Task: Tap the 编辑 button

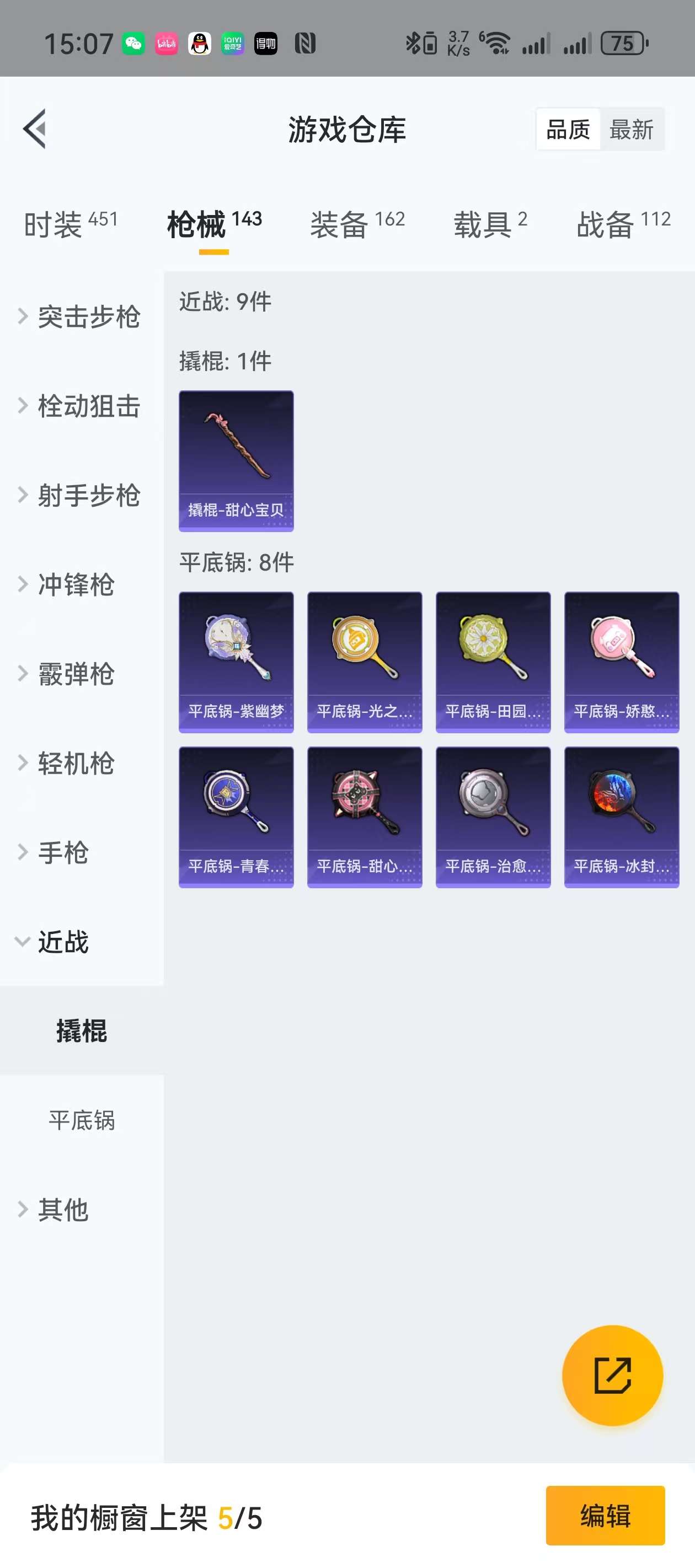Action: 605,1515
